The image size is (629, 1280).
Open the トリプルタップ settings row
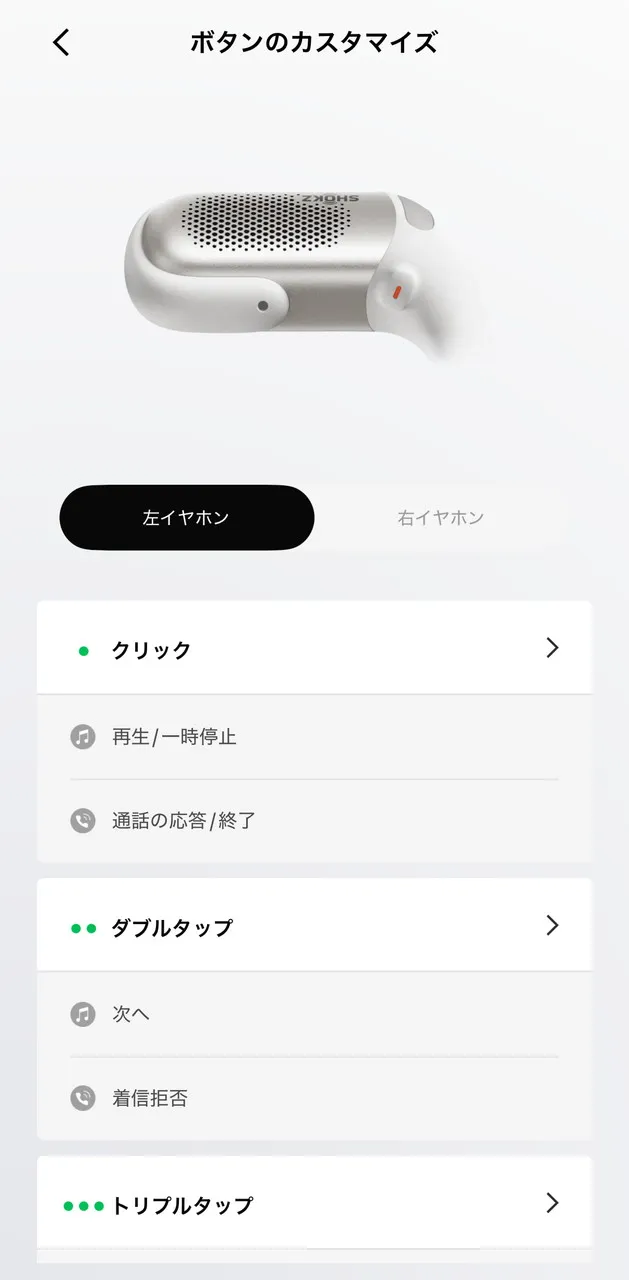pyautogui.click(x=314, y=1204)
